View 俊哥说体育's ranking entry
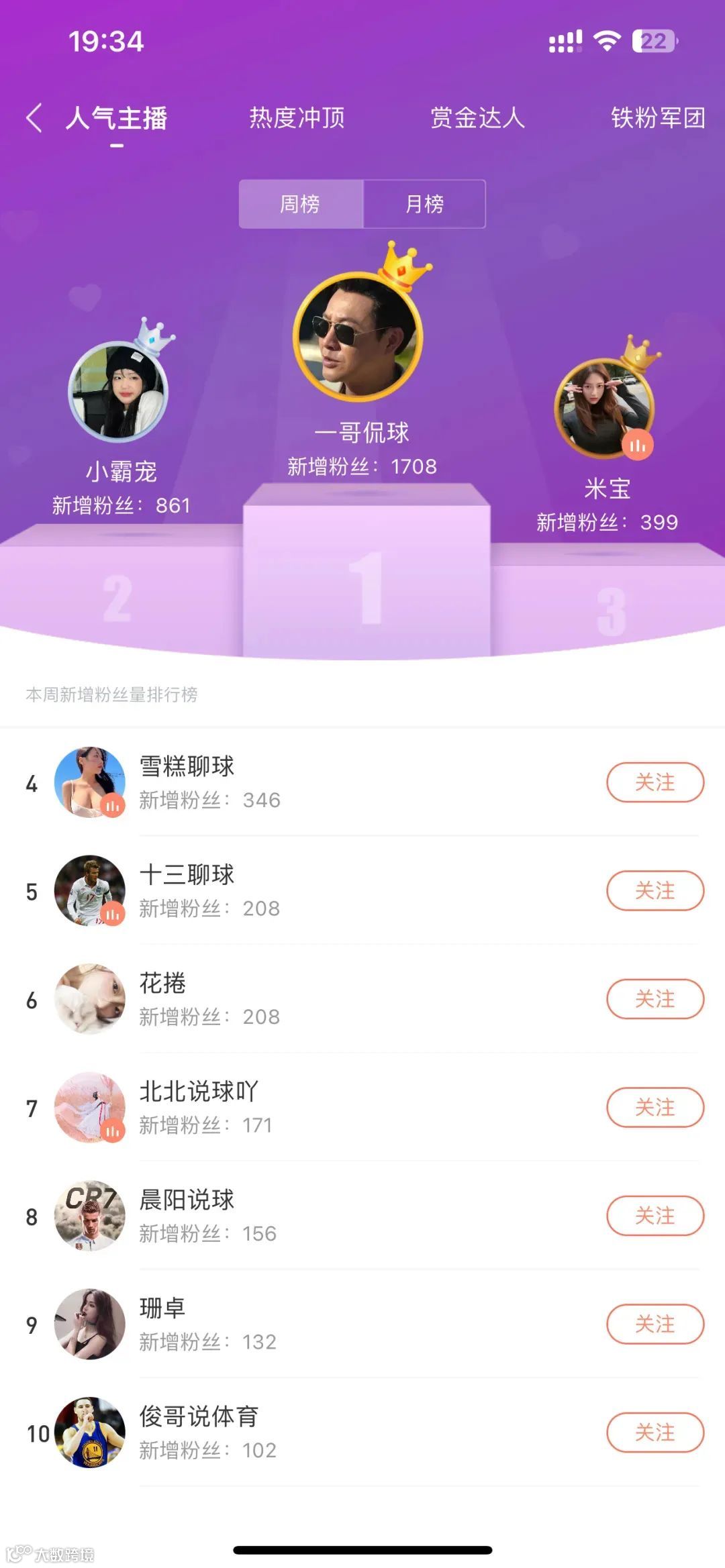This screenshot has width=725, height=1568. click(362, 1433)
